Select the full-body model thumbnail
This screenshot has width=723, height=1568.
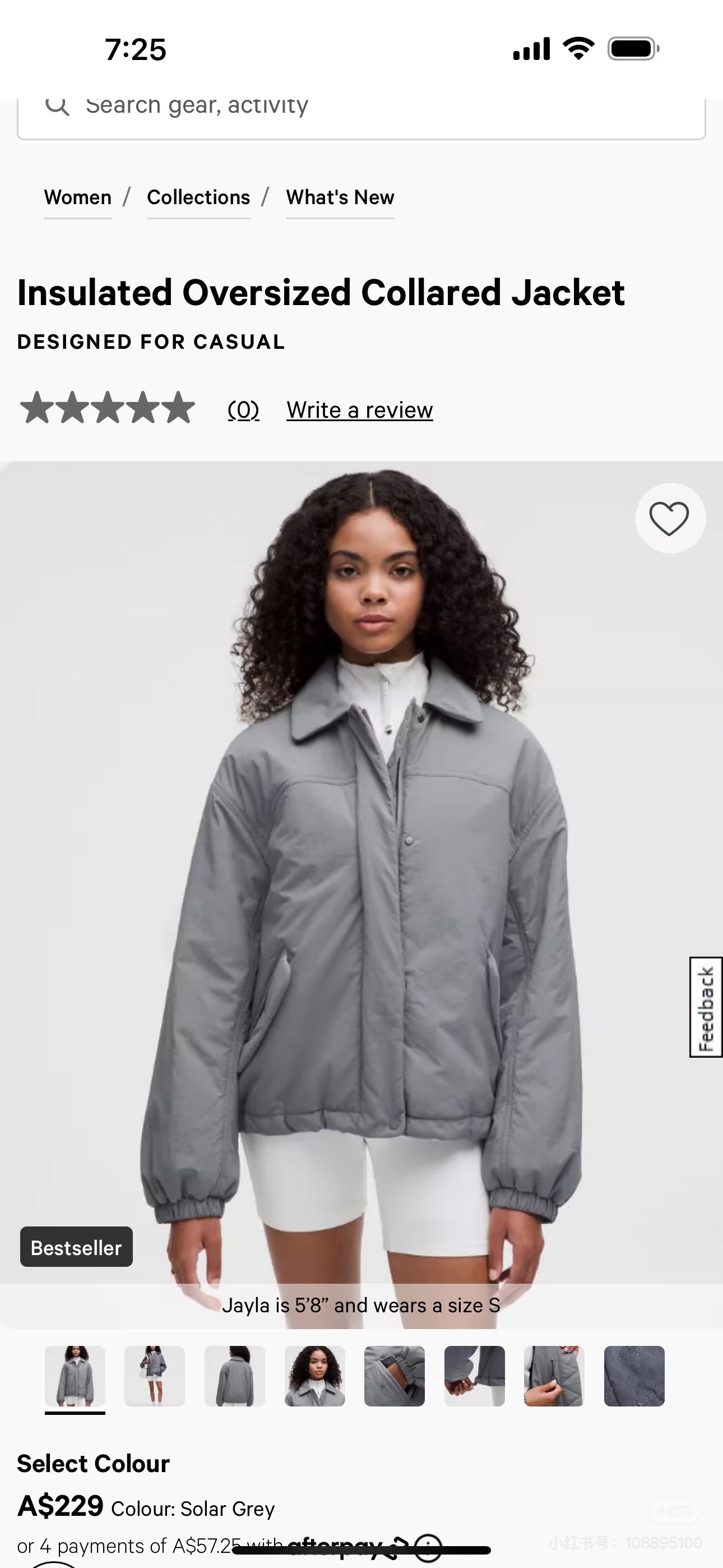click(x=155, y=1376)
